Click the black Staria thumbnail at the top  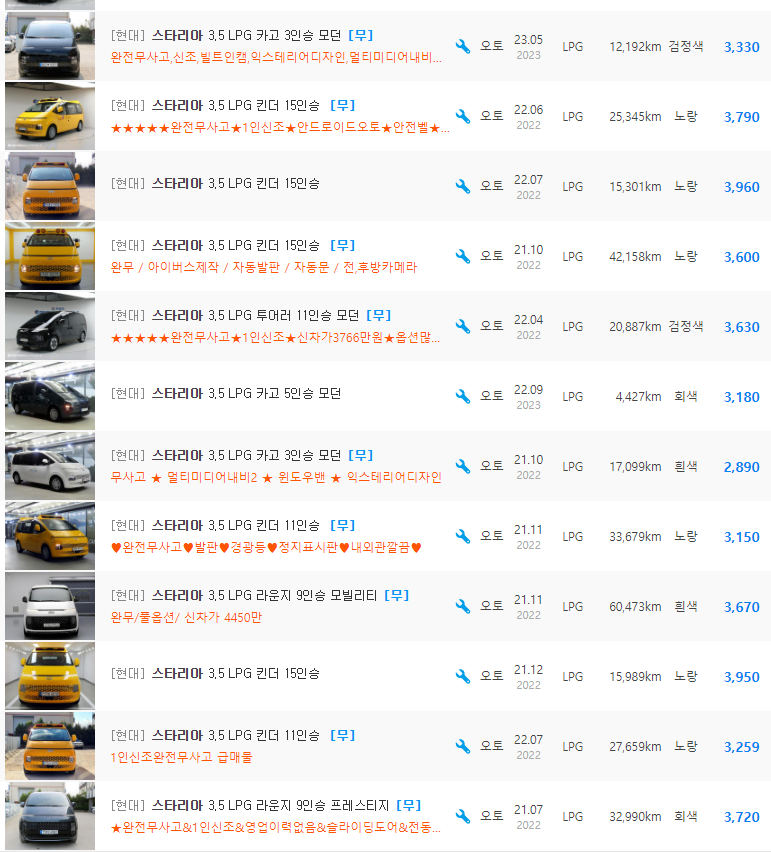click(49, 46)
